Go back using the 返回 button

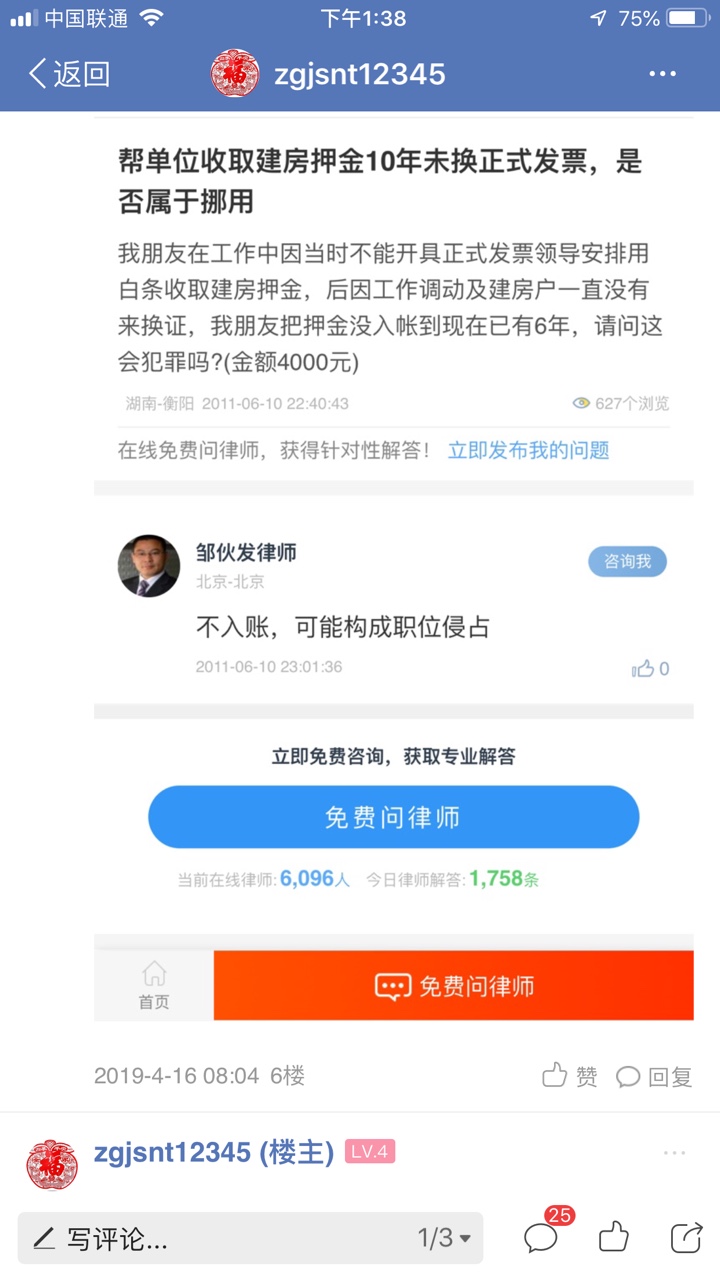point(68,74)
